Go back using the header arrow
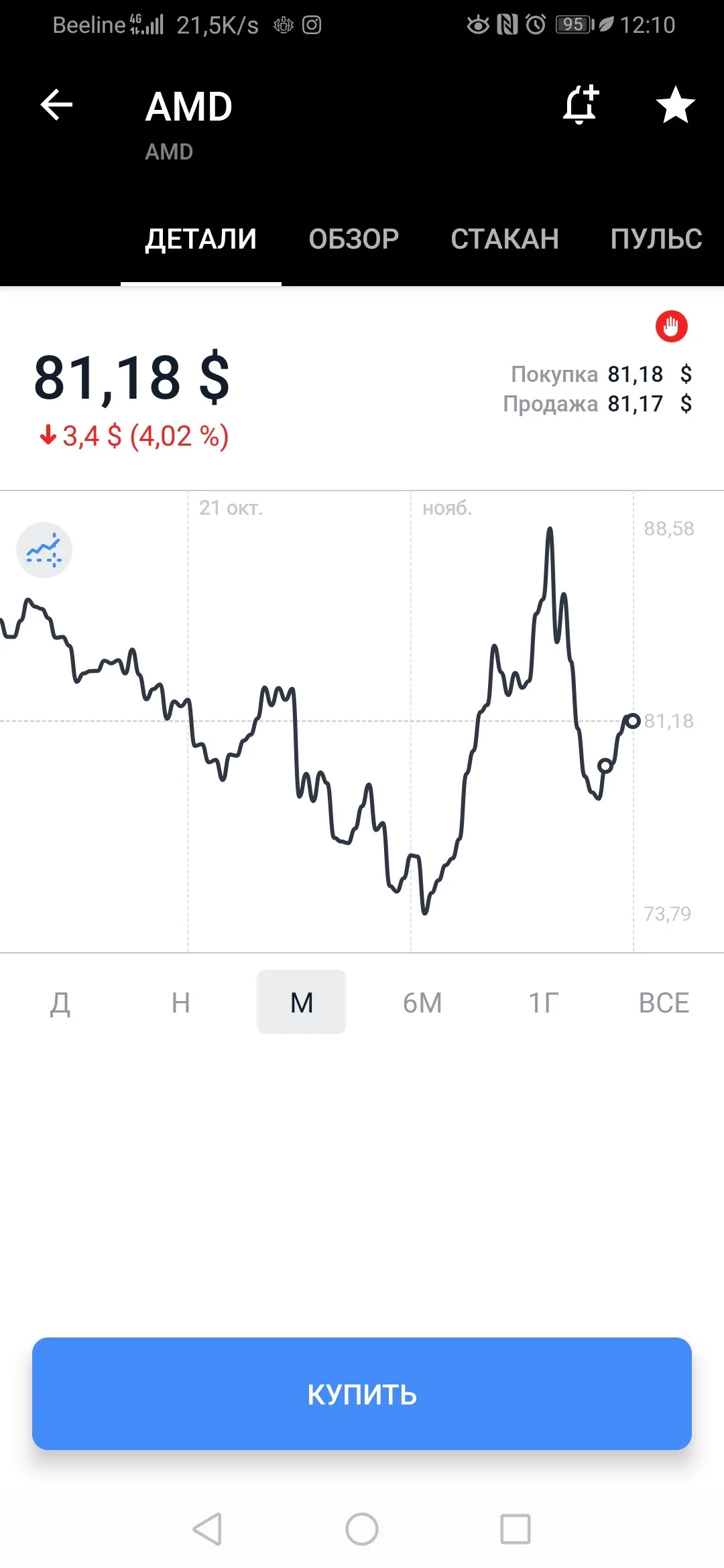Image resolution: width=724 pixels, height=1568 pixels. tap(56, 105)
